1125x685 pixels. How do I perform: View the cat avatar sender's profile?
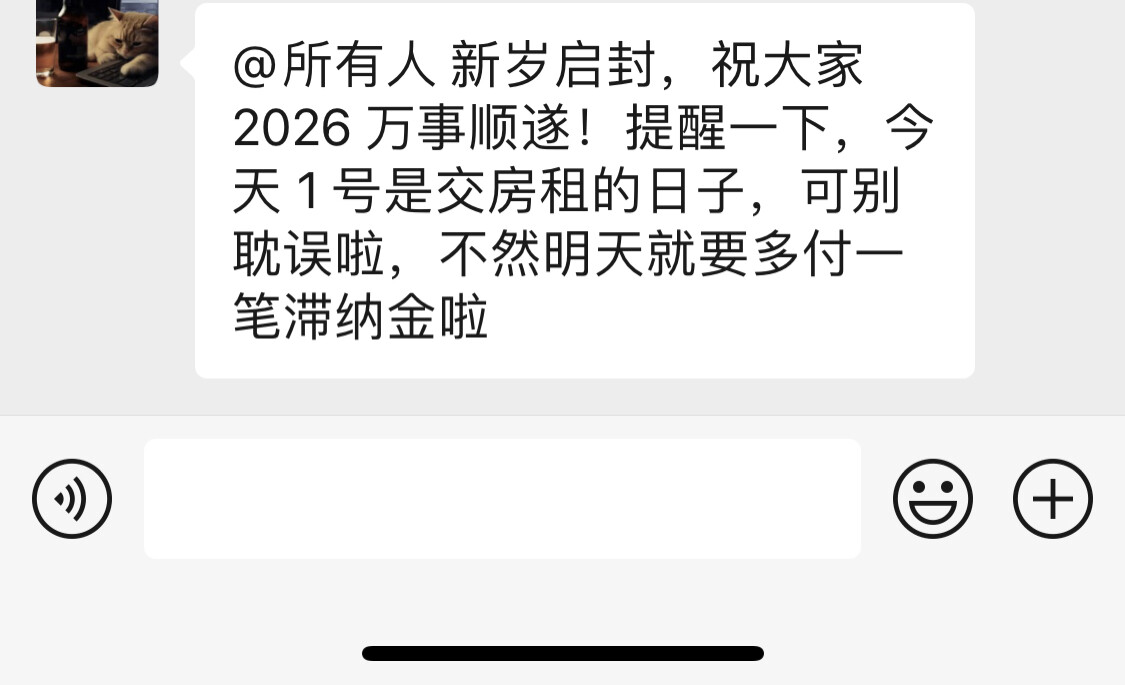point(97,42)
